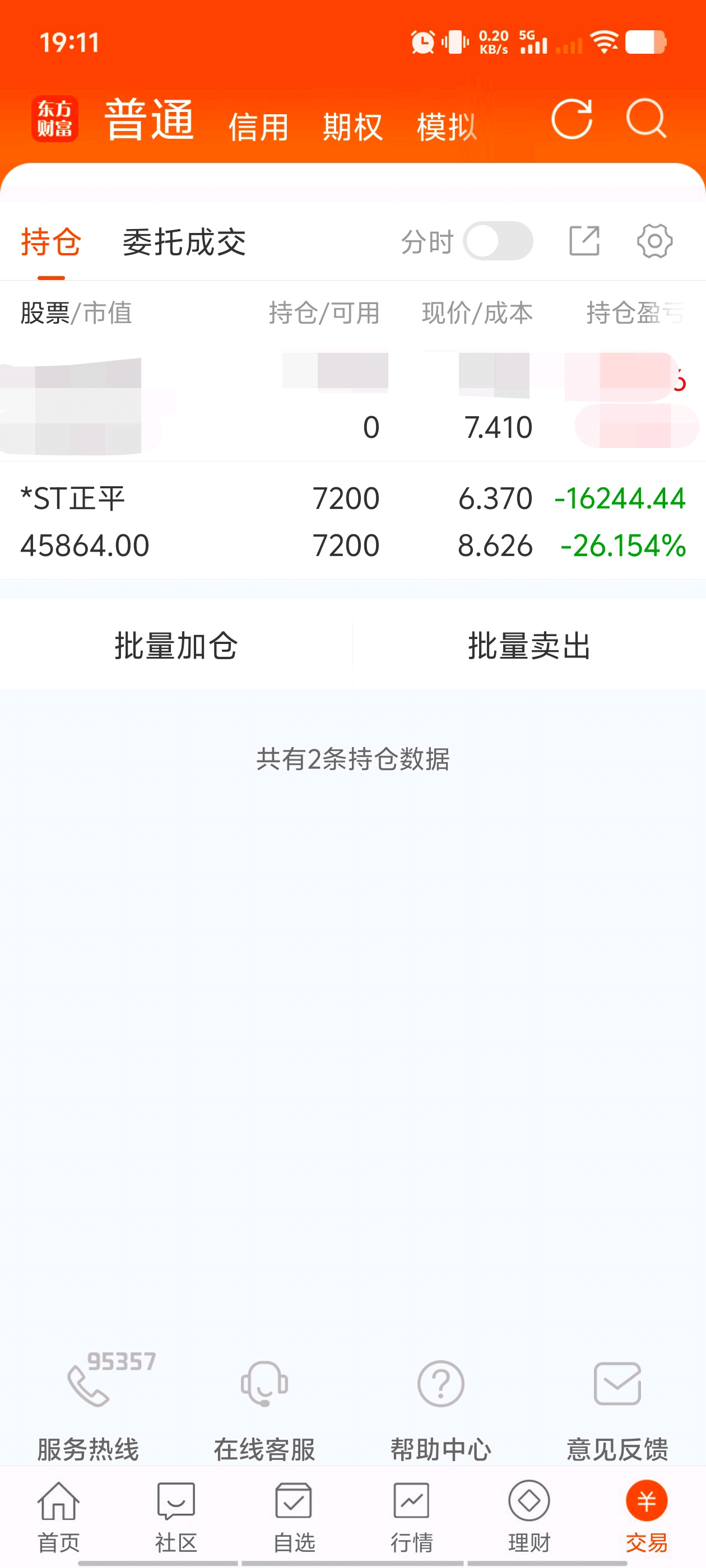The image size is (706, 1568).
Task: Share holdings via the export icon
Action: 584,241
